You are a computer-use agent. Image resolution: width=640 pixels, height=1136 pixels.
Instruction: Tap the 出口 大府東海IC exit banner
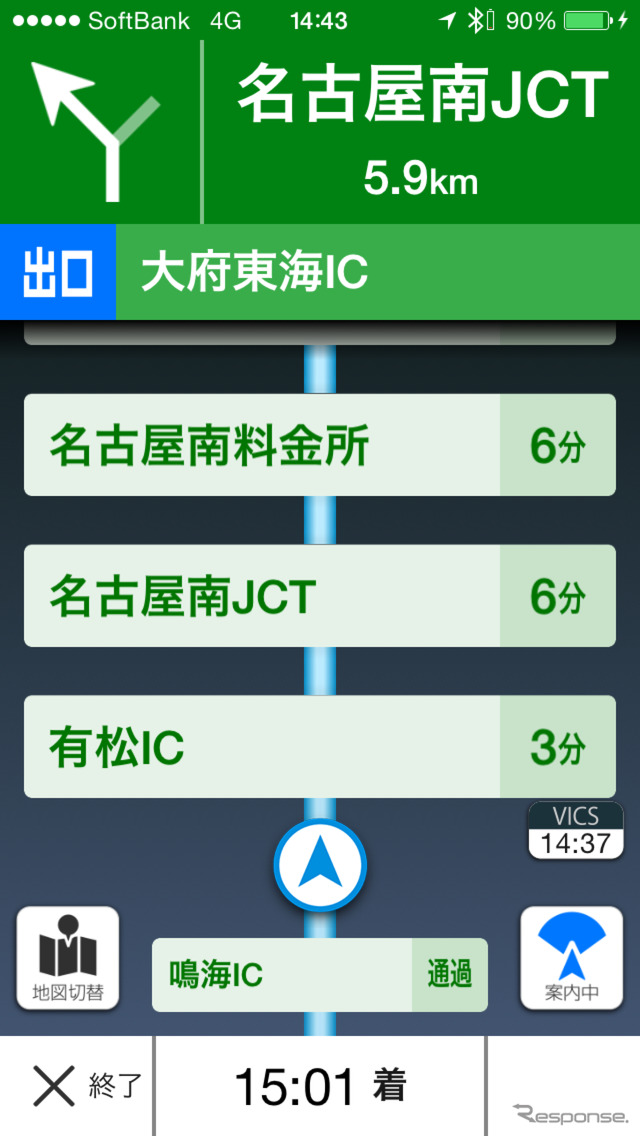(319, 272)
